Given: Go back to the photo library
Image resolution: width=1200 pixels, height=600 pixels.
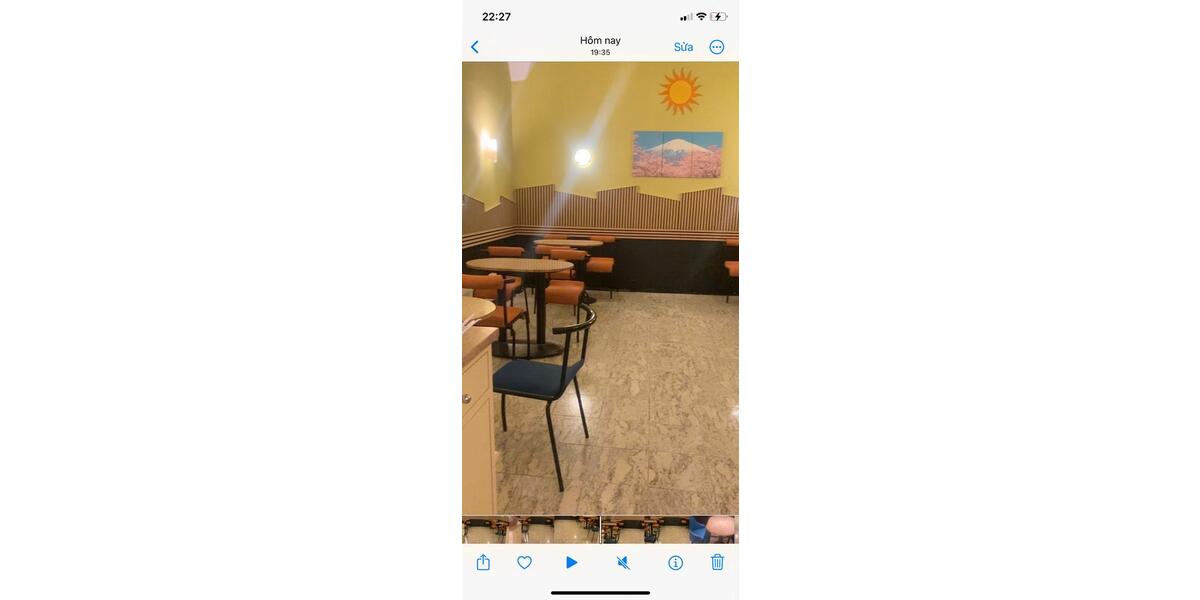Looking at the screenshot, I should click(x=475, y=47).
